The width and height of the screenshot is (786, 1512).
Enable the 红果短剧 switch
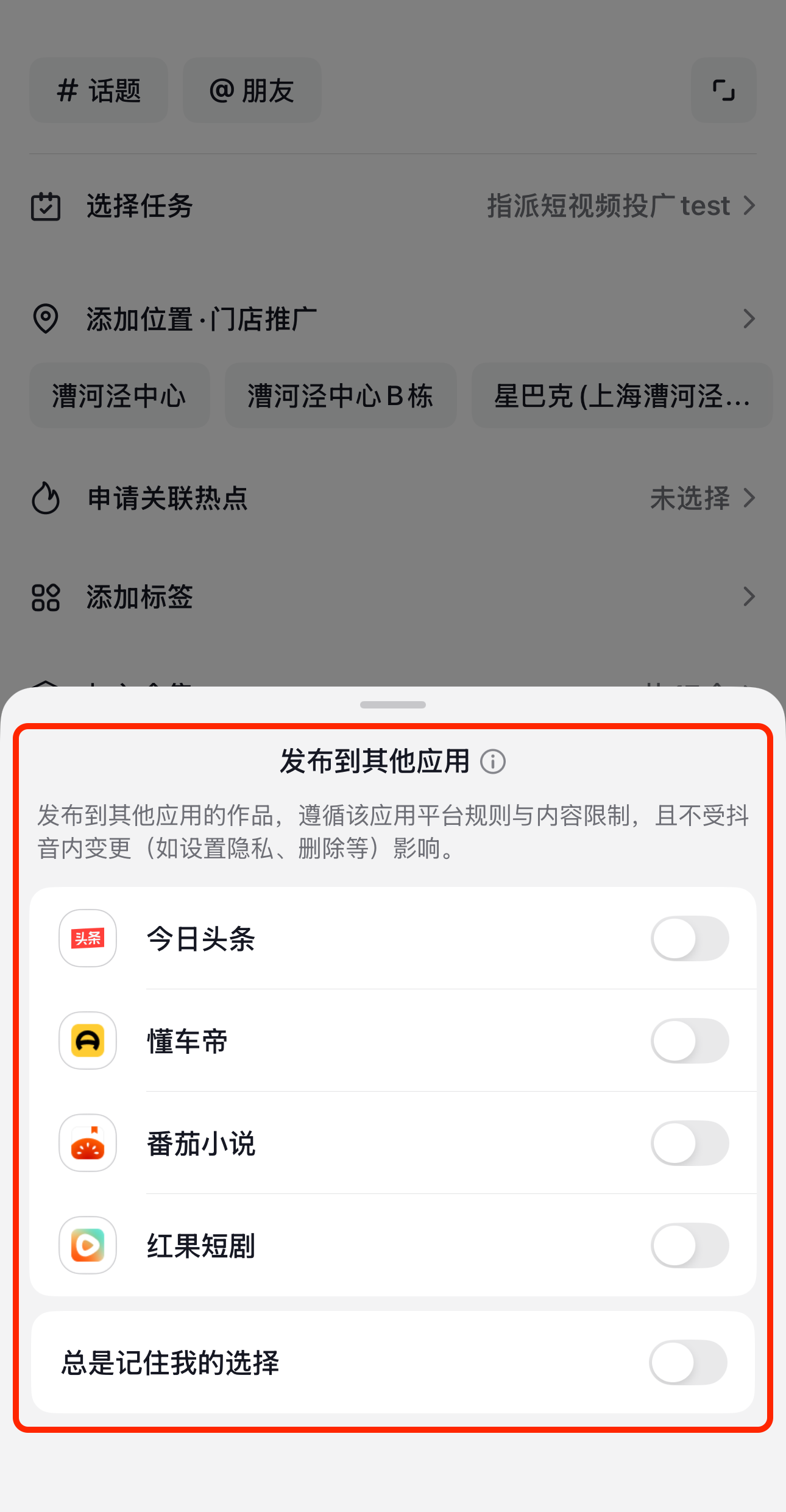coord(689,1245)
